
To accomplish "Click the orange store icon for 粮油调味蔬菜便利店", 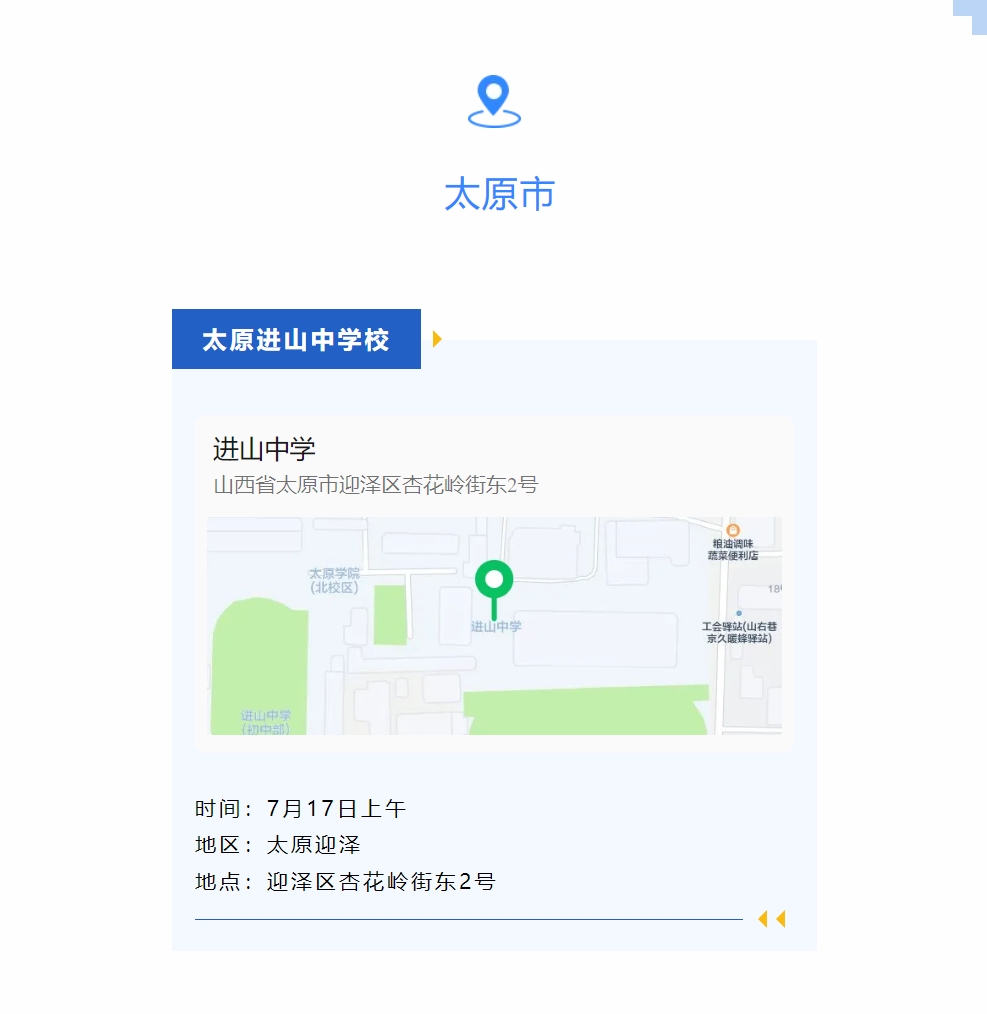I will click(733, 530).
